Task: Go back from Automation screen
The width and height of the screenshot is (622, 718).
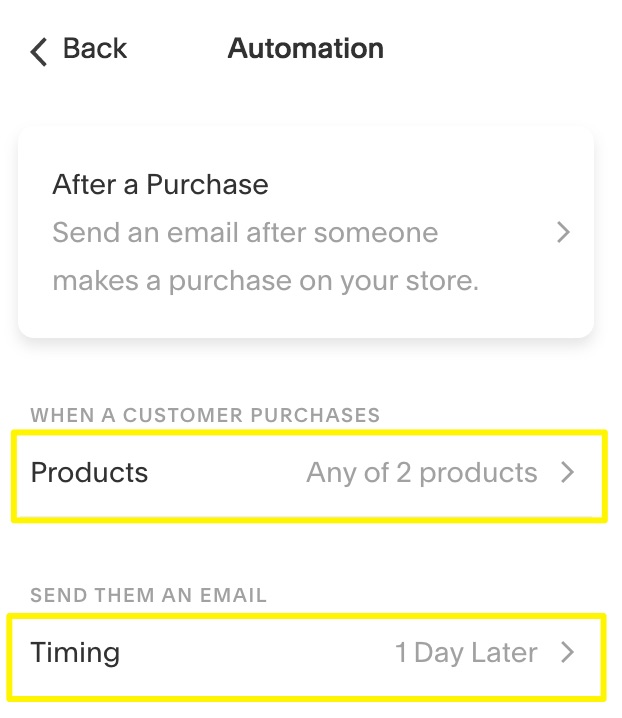Action: tap(78, 49)
